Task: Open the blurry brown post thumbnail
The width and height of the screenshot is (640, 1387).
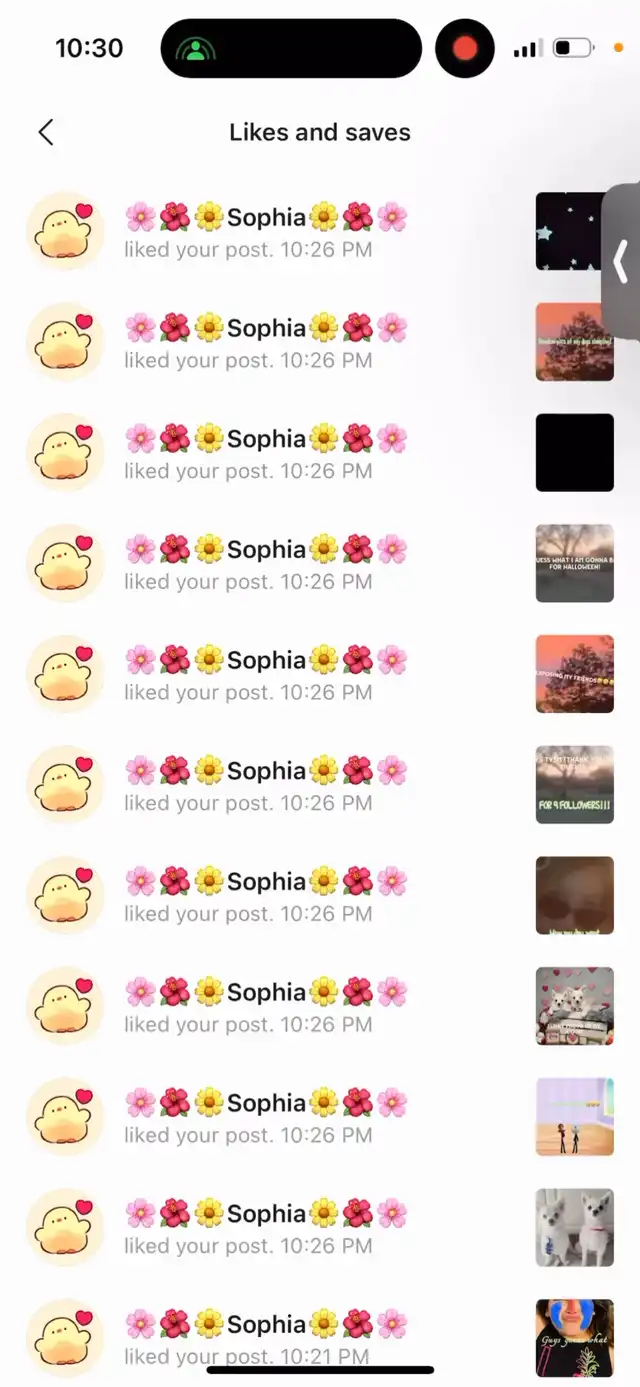Action: pyautogui.click(x=574, y=895)
